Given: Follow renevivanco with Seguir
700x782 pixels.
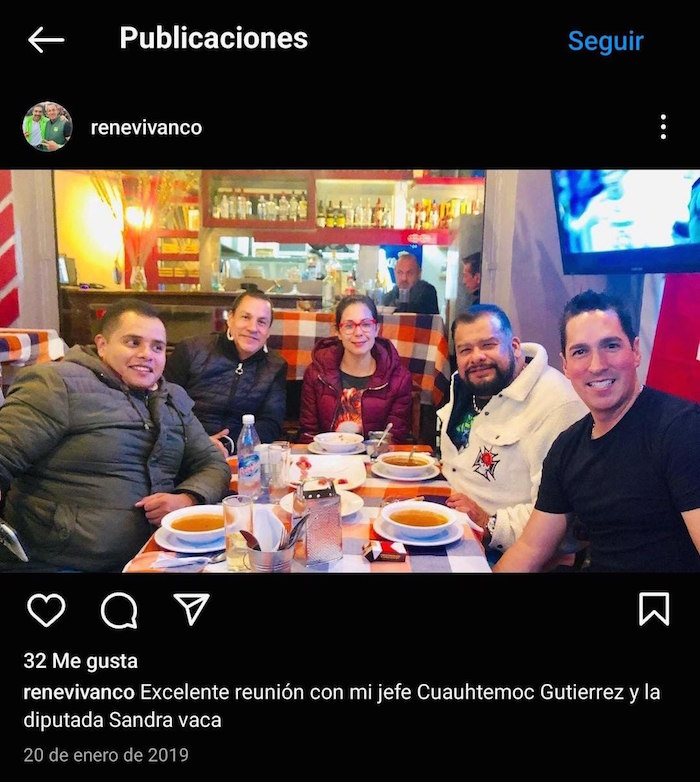Looking at the screenshot, I should (605, 41).
